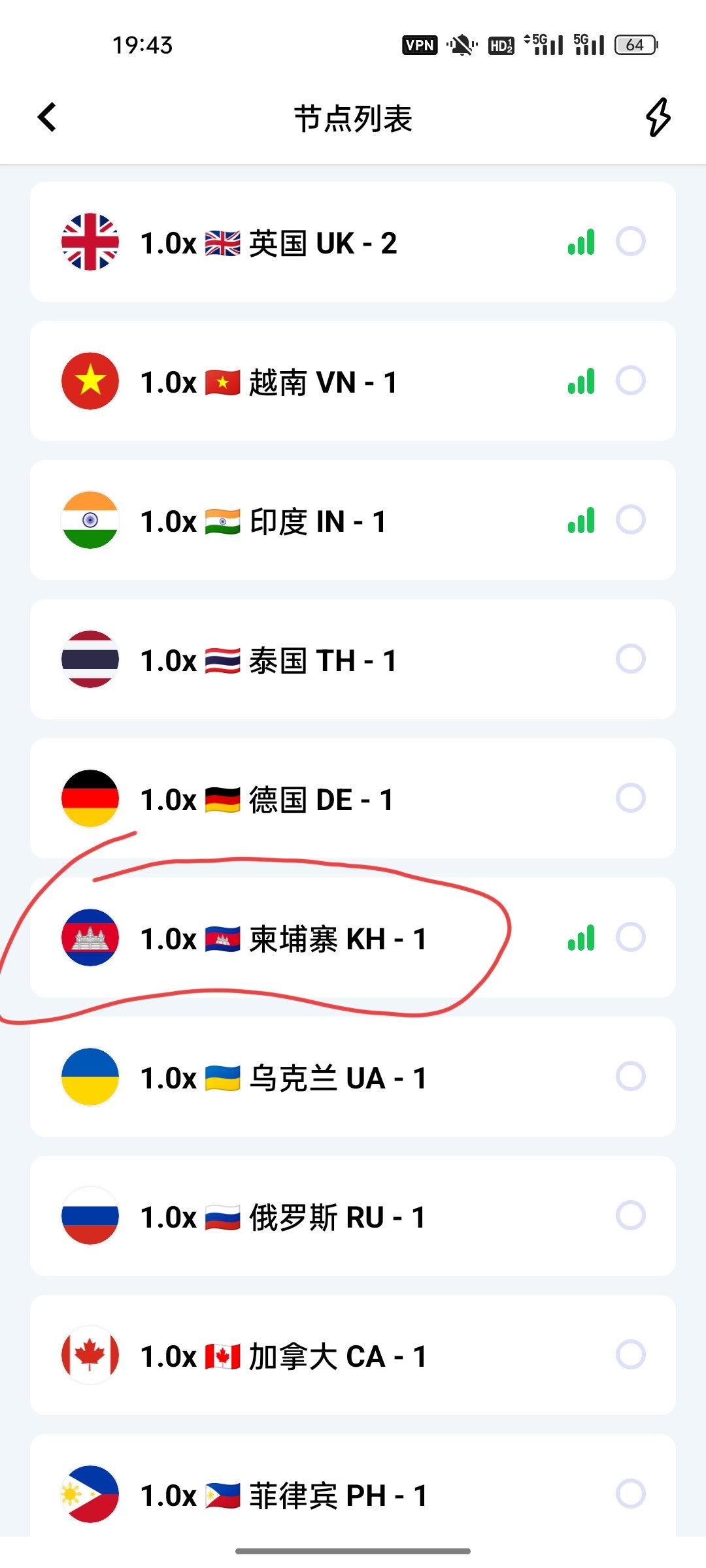Pick the 印度 IN - 1 node
Viewport: 706px width, 1568px height.
click(353, 520)
